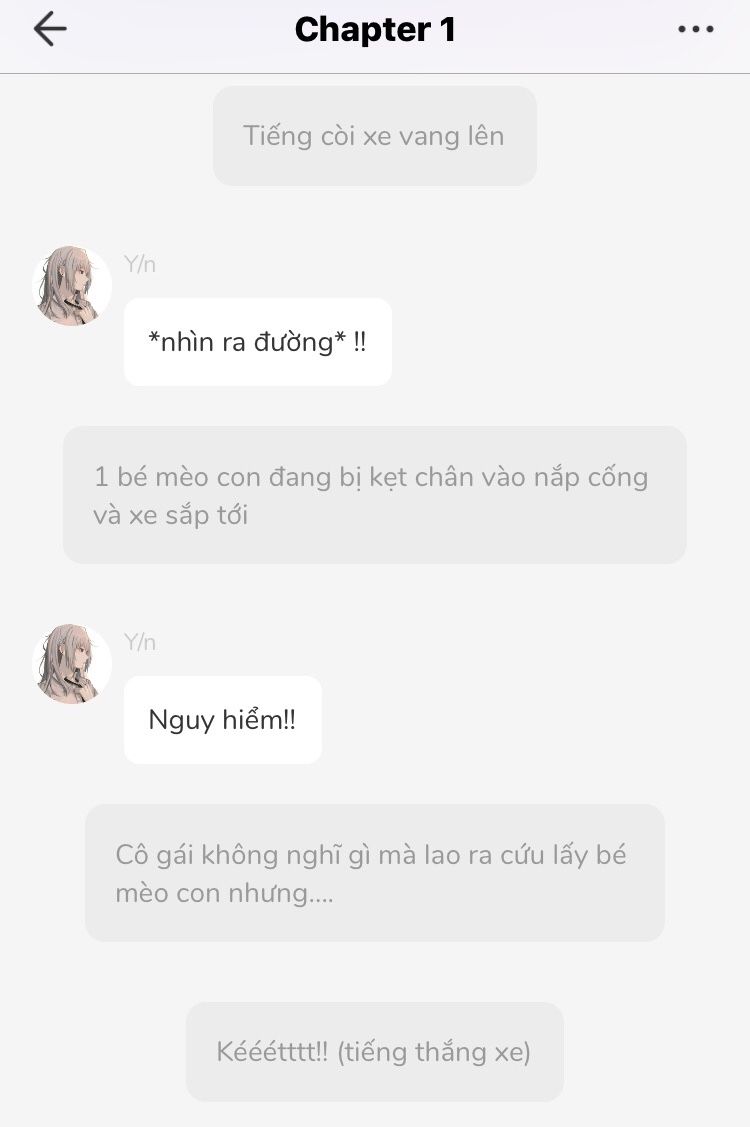Image resolution: width=750 pixels, height=1127 pixels.
Task: Open the three-dot overflow menu
Action: coord(696,30)
